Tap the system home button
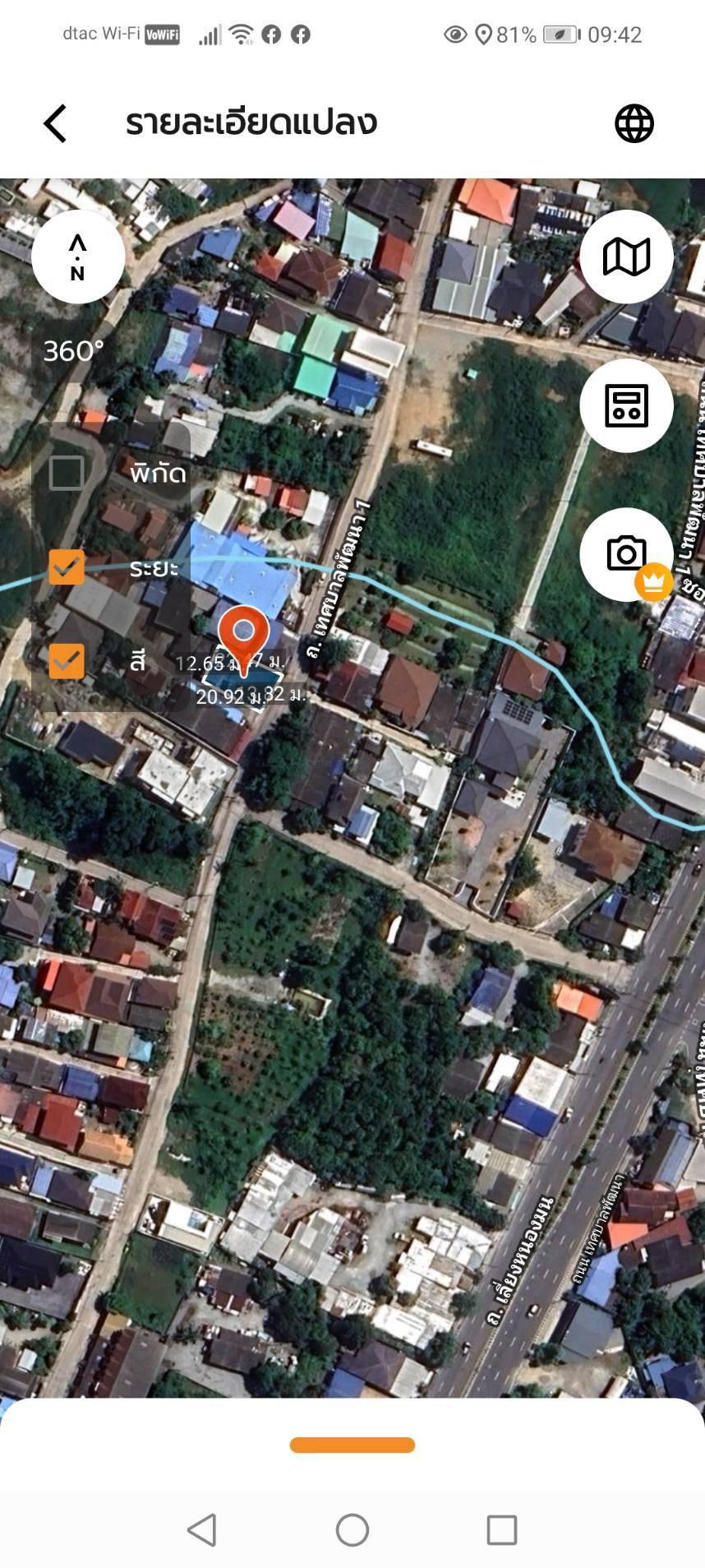705x1568 pixels. click(x=352, y=1529)
